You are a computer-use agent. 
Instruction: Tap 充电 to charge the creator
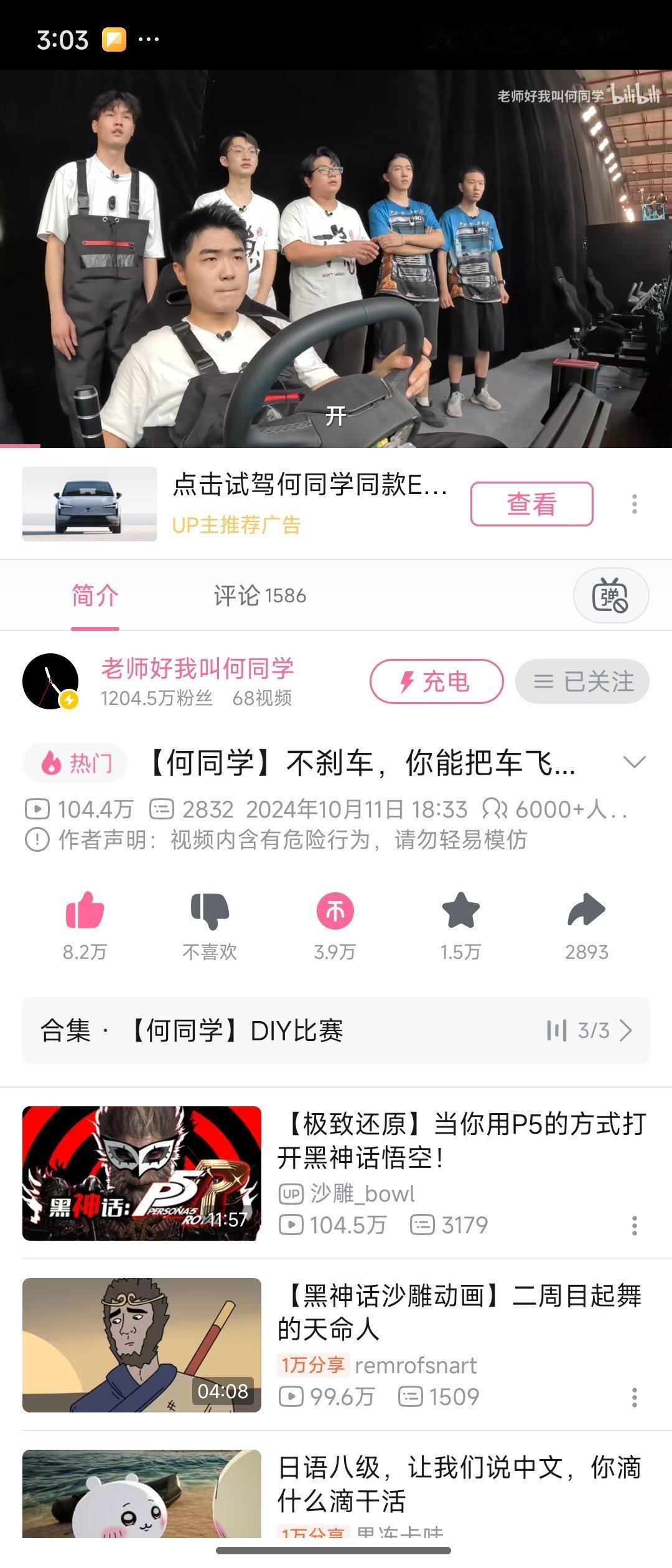(436, 681)
